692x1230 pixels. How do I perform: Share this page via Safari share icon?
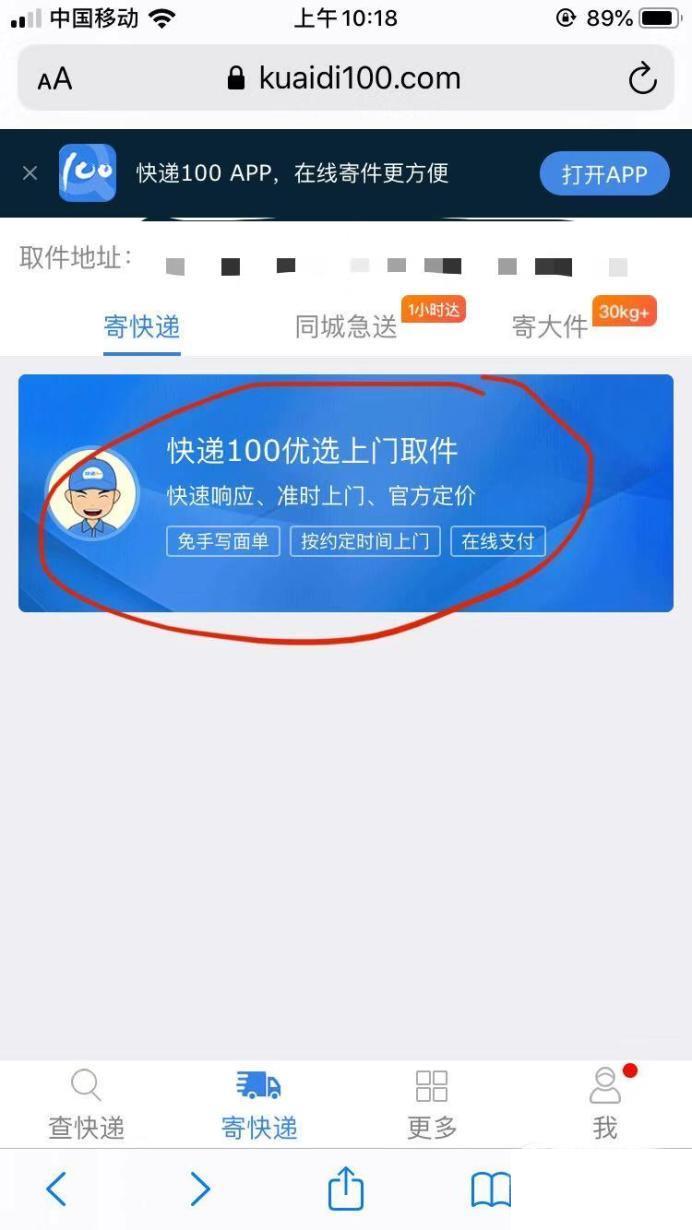click(346, 1188)
